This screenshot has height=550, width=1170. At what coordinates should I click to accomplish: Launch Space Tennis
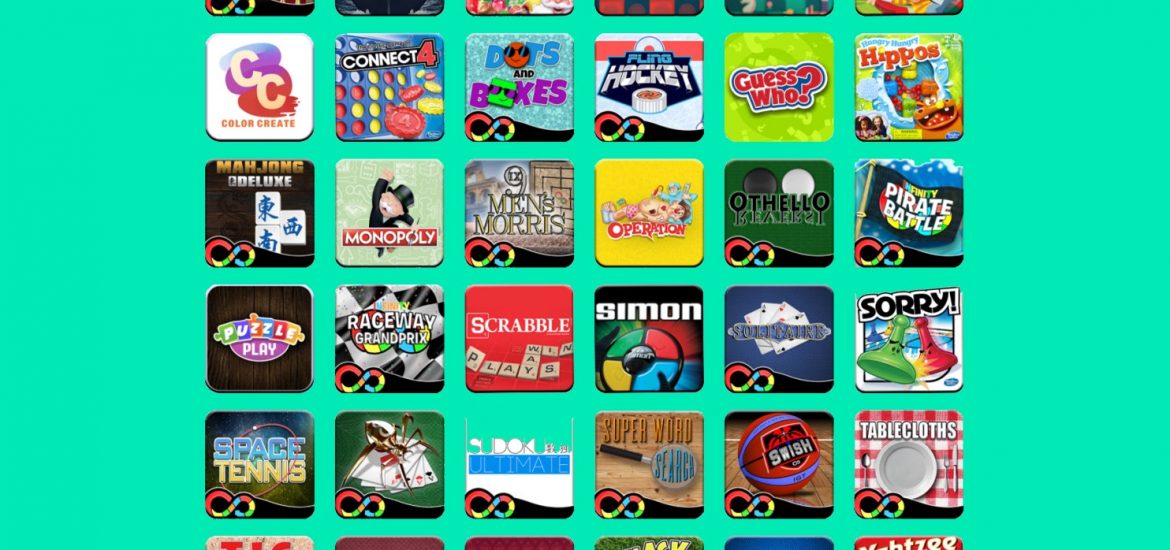260,465
